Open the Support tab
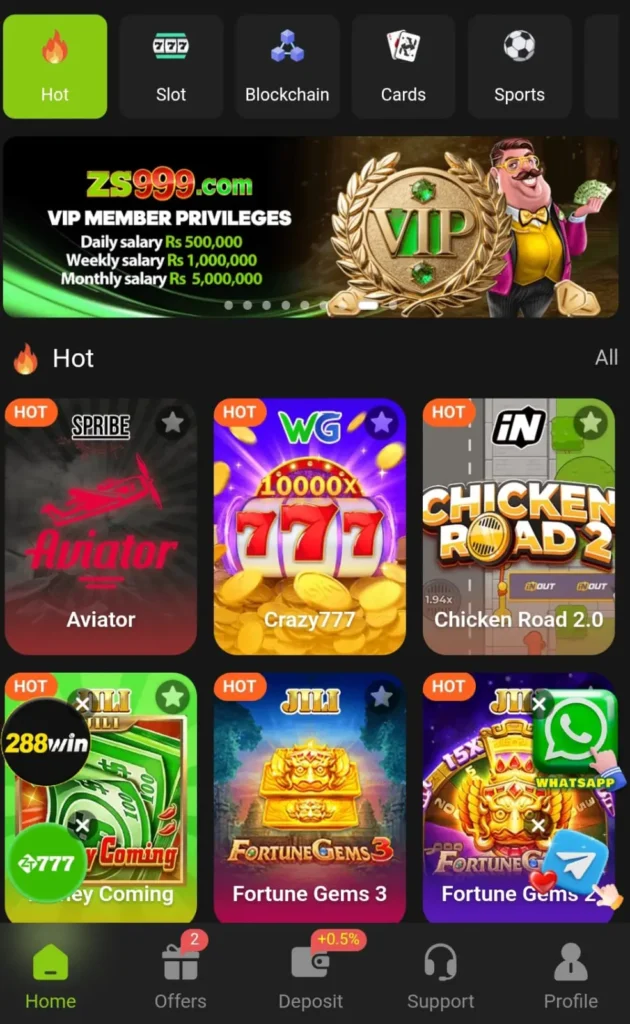Screen dimensions: 630x1024 (440, 976)
